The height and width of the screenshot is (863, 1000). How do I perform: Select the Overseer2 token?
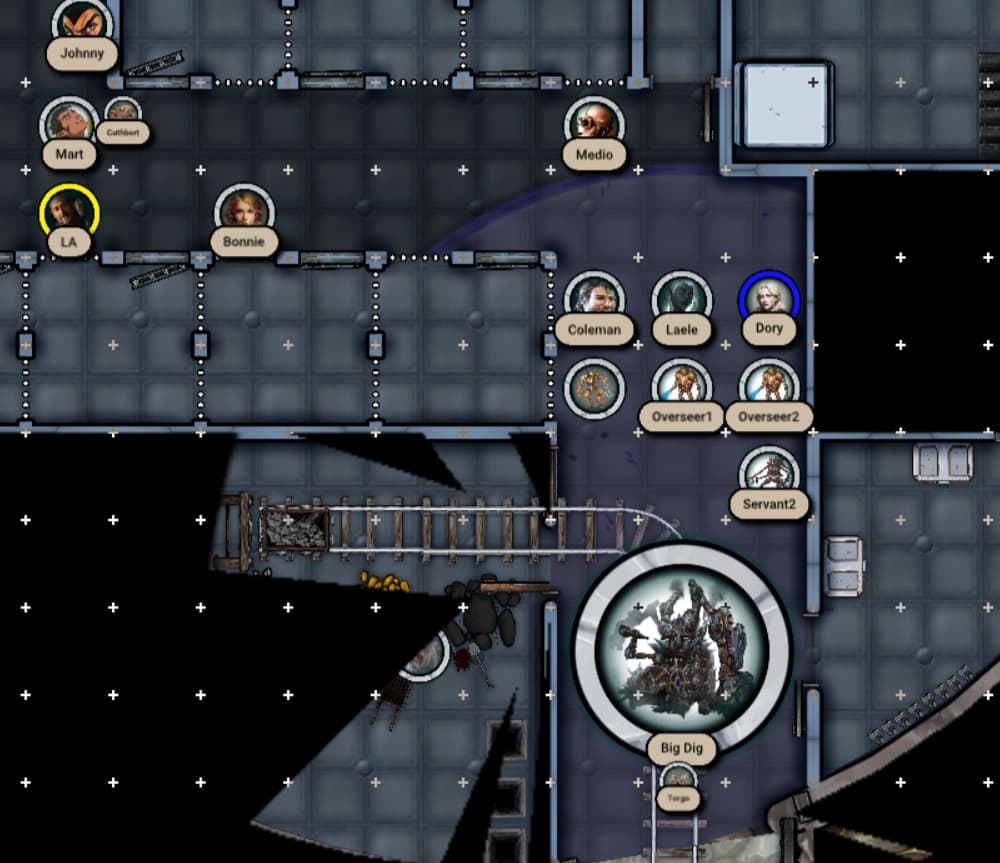[x=769, y=386]
